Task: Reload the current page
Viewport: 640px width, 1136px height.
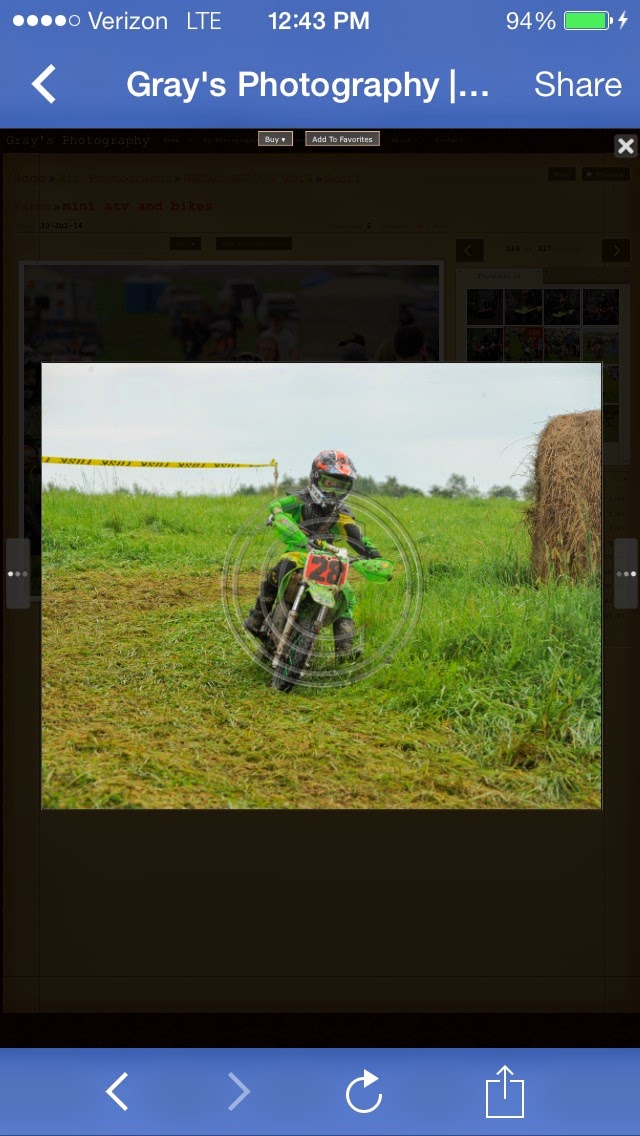Action: pos(363,1091)
